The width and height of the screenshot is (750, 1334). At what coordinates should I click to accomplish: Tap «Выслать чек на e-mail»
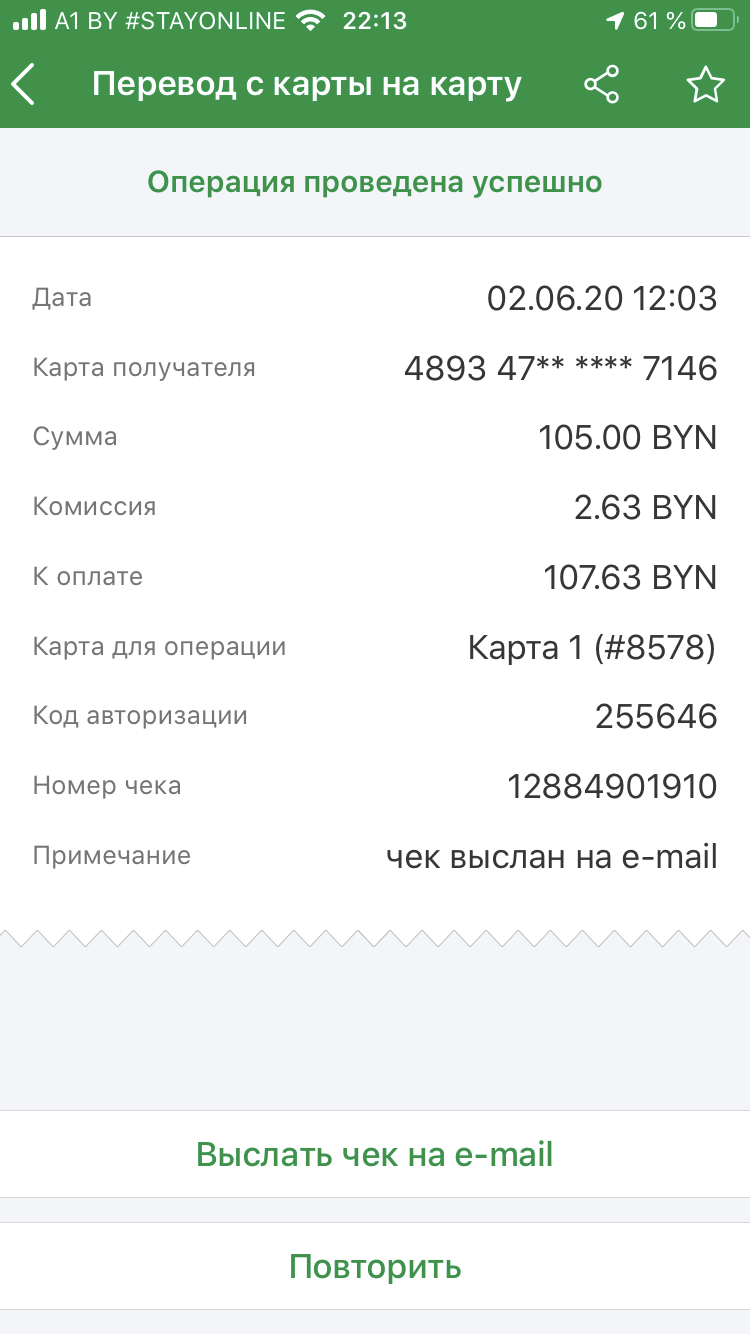pos(375,1154)
